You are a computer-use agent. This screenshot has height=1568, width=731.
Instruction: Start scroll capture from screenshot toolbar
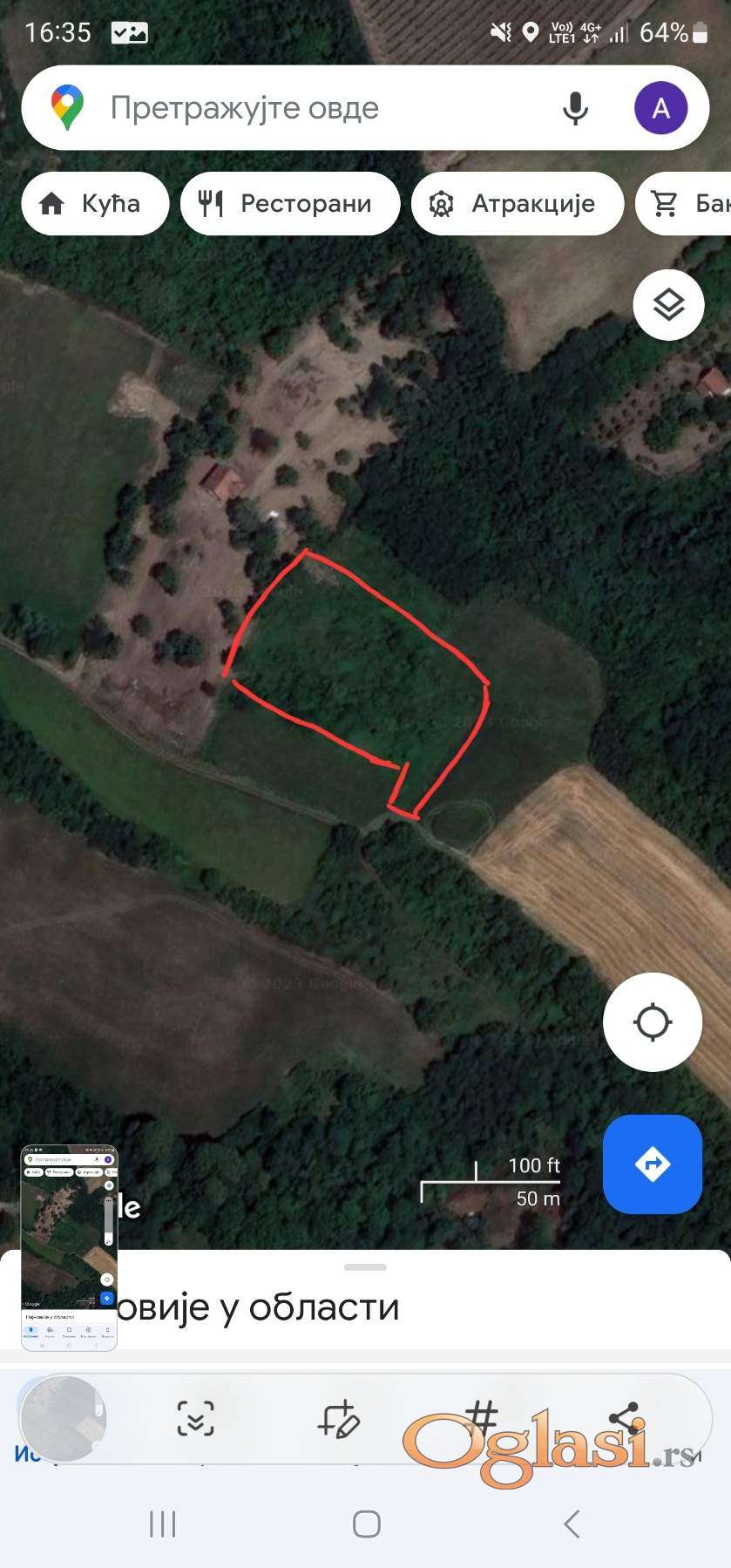[x=195, y=1419]
